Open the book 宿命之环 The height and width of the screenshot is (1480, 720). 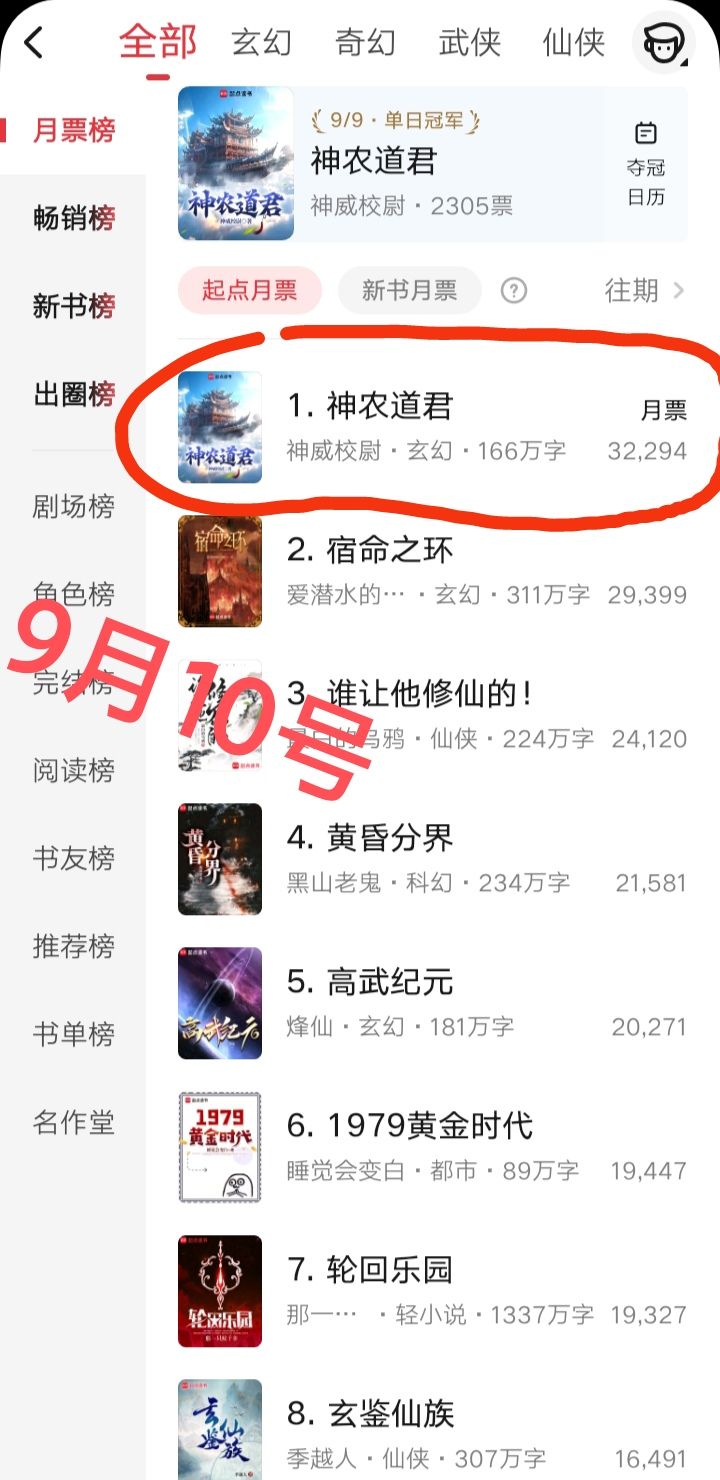[430, 571]
